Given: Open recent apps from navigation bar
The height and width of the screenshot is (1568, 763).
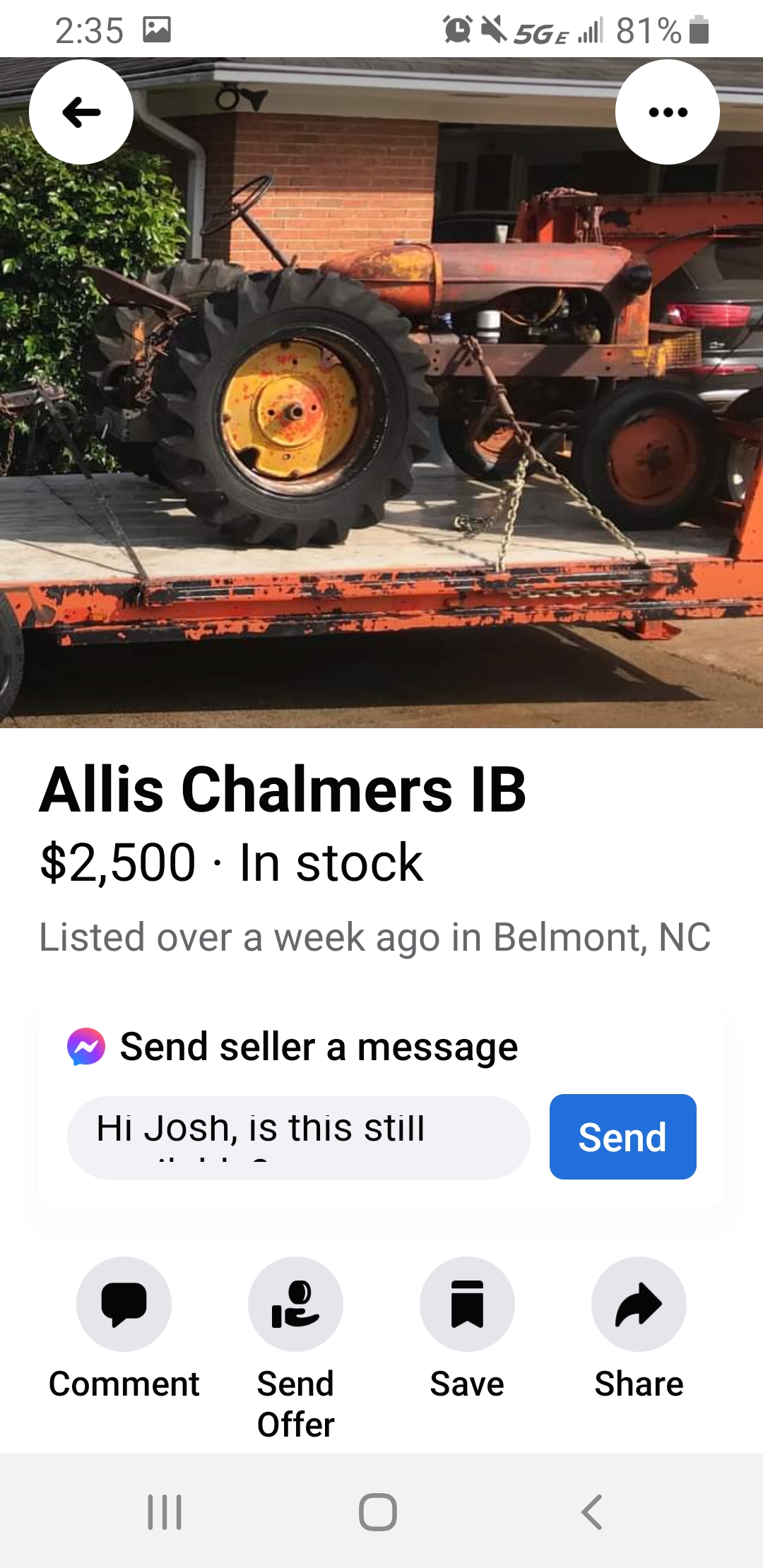Looking at the screenshot, I should [x=165, y=1512].
